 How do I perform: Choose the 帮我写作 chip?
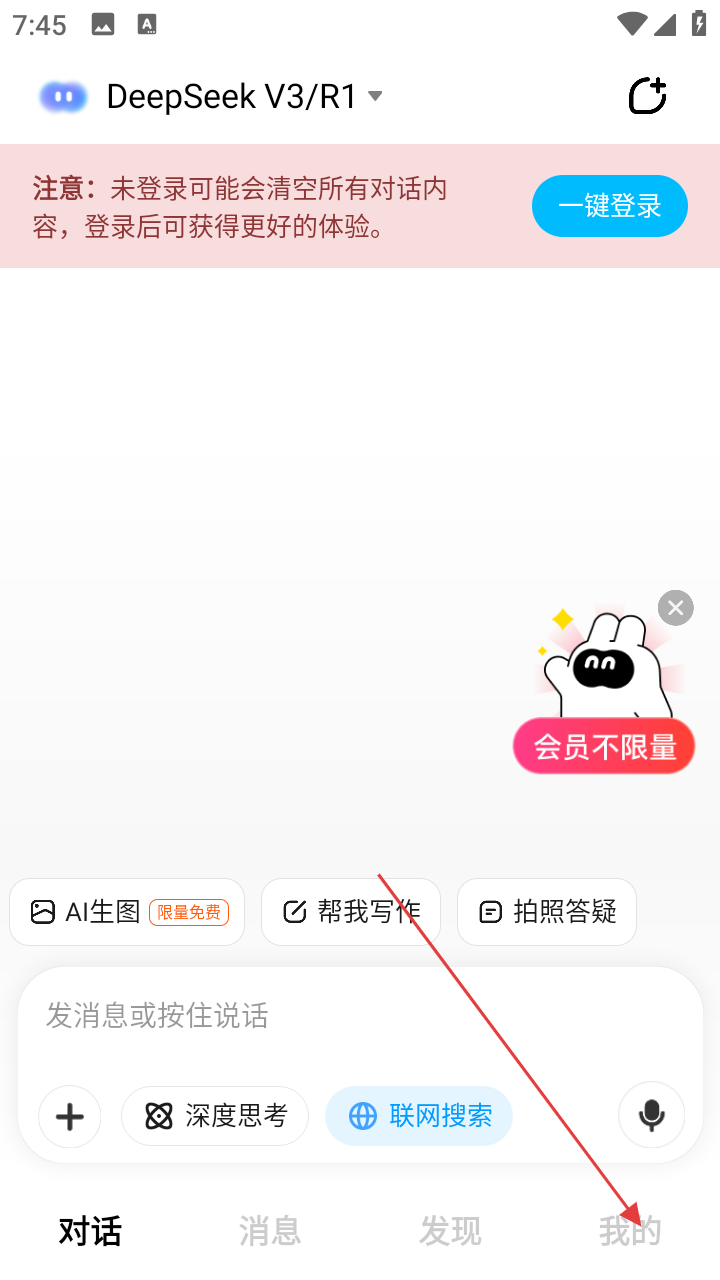coord(351,912)
